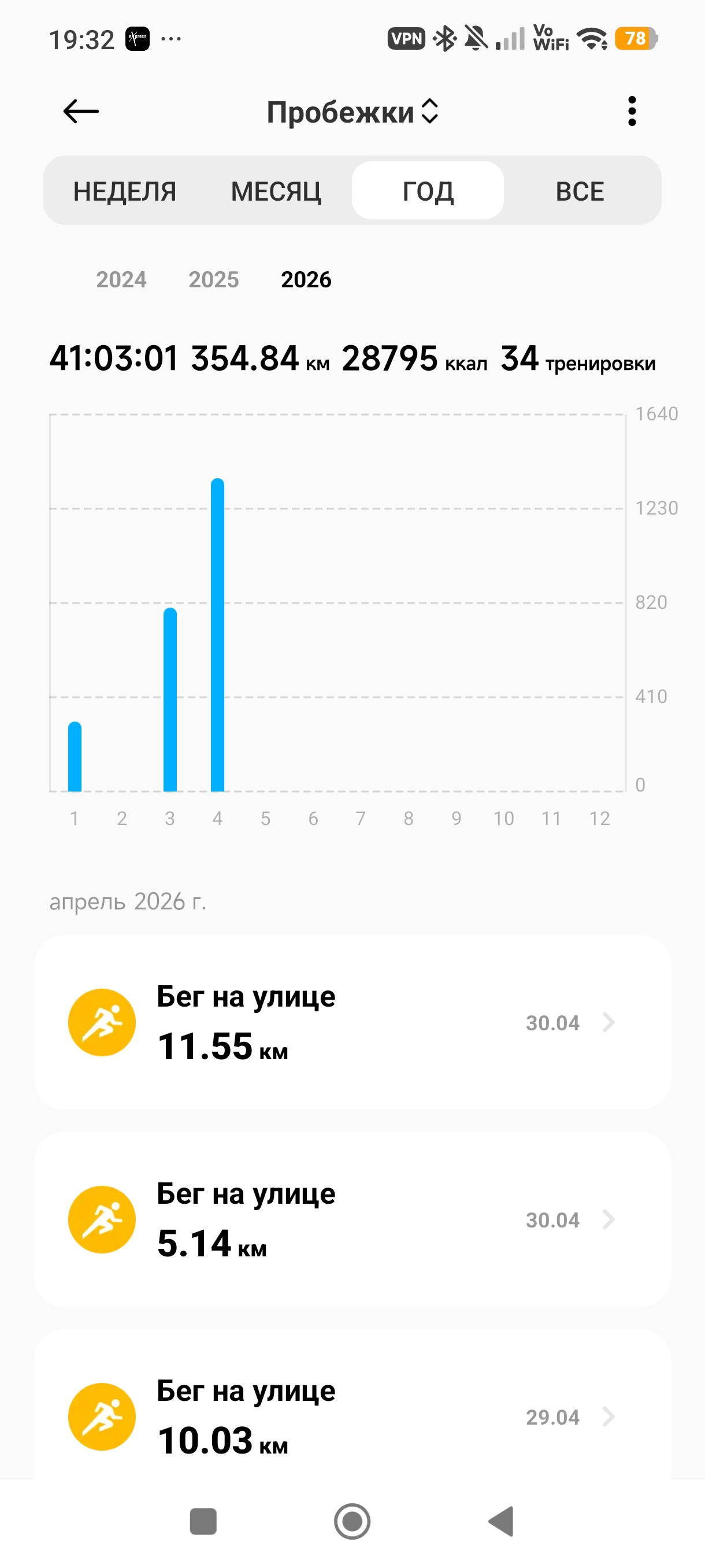Go back using the top arrow
This screenshot has width=705, height=1568.
tap(81, 112)
